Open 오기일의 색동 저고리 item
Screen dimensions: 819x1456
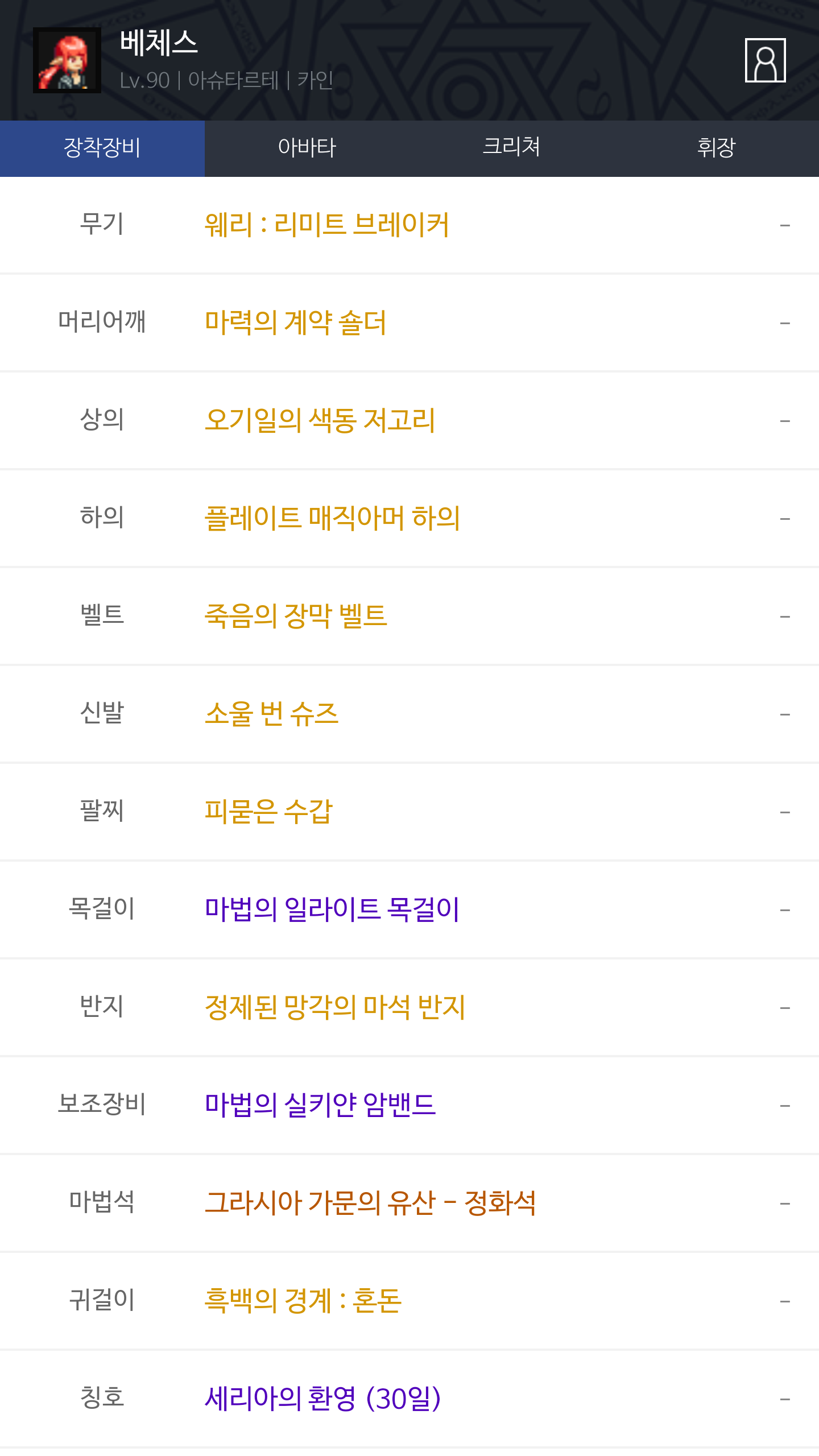coord(320,420)
